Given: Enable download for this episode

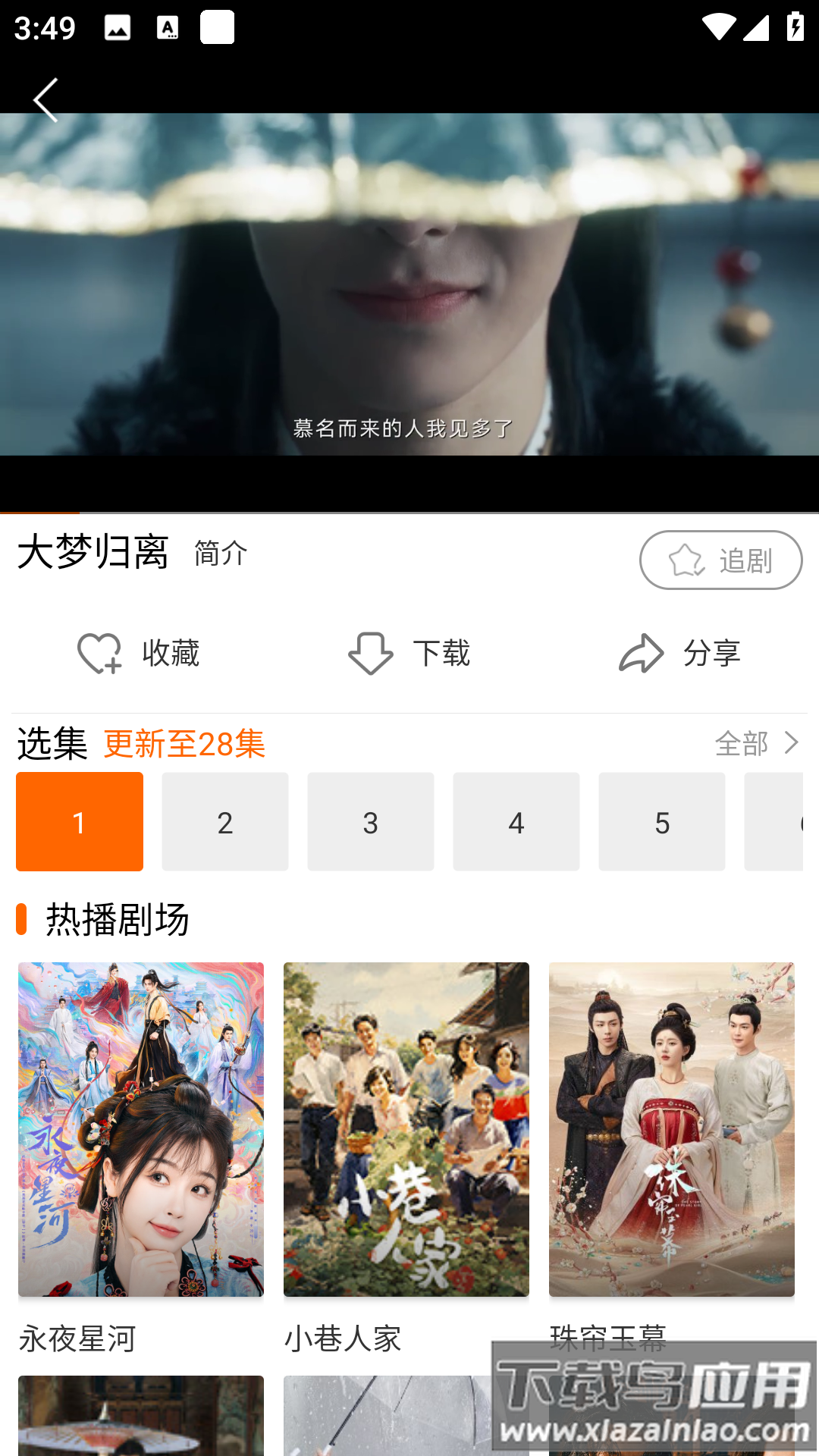Looking at the screenshot, I should coord(408,652).
